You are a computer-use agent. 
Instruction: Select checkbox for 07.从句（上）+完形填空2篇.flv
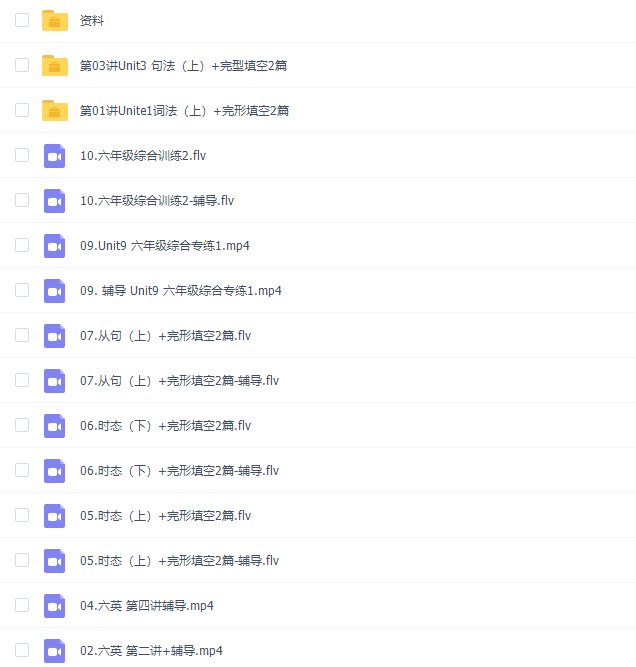tap(22, 335)
